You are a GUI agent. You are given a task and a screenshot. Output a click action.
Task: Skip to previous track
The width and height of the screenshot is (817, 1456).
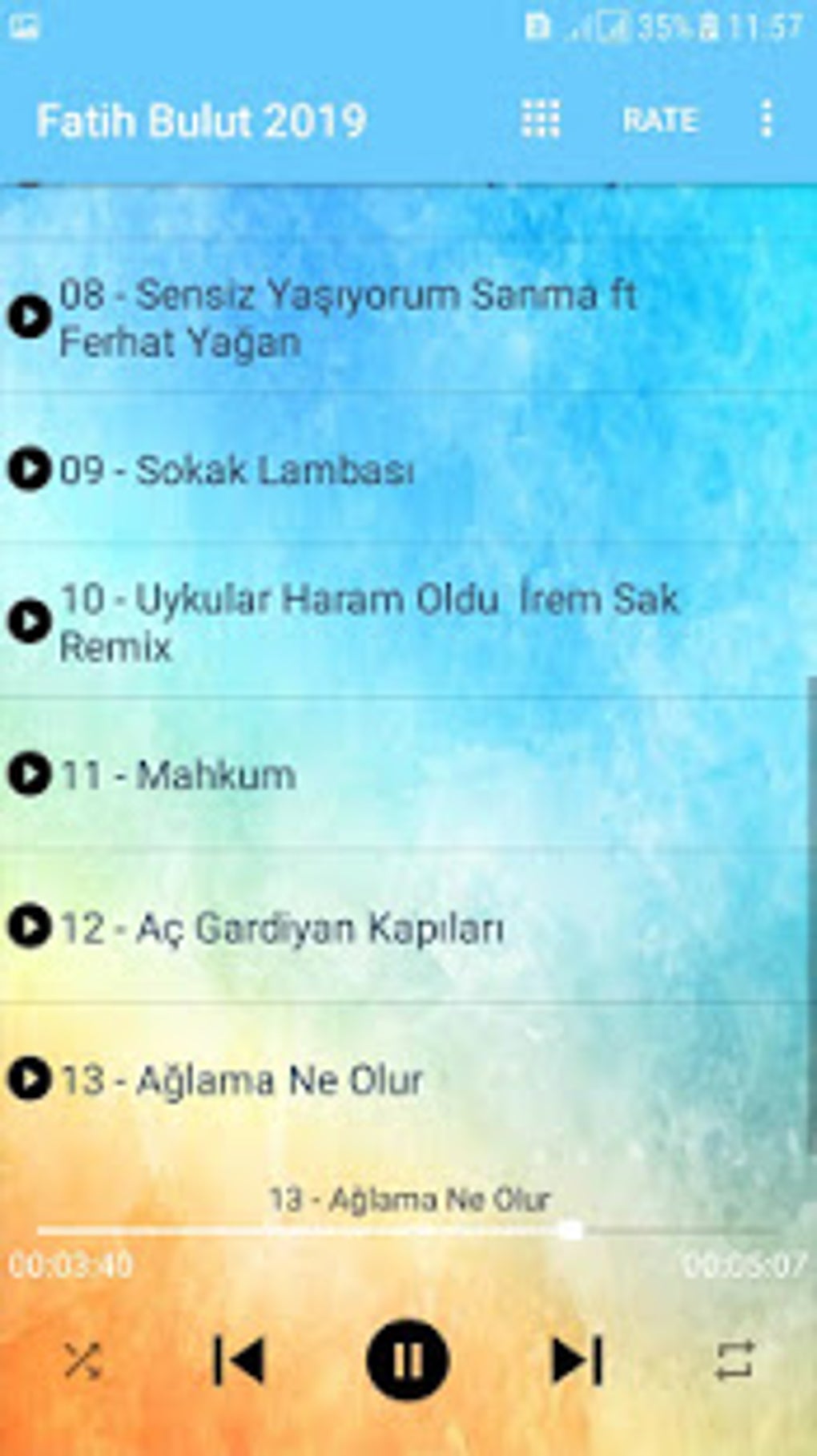click(239, 1360)
